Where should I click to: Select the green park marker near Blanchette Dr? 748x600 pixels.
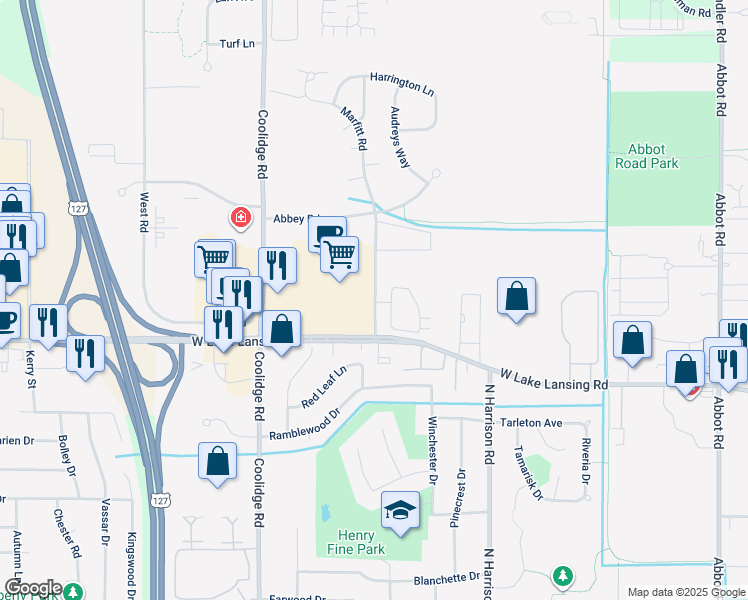(563, 577)
